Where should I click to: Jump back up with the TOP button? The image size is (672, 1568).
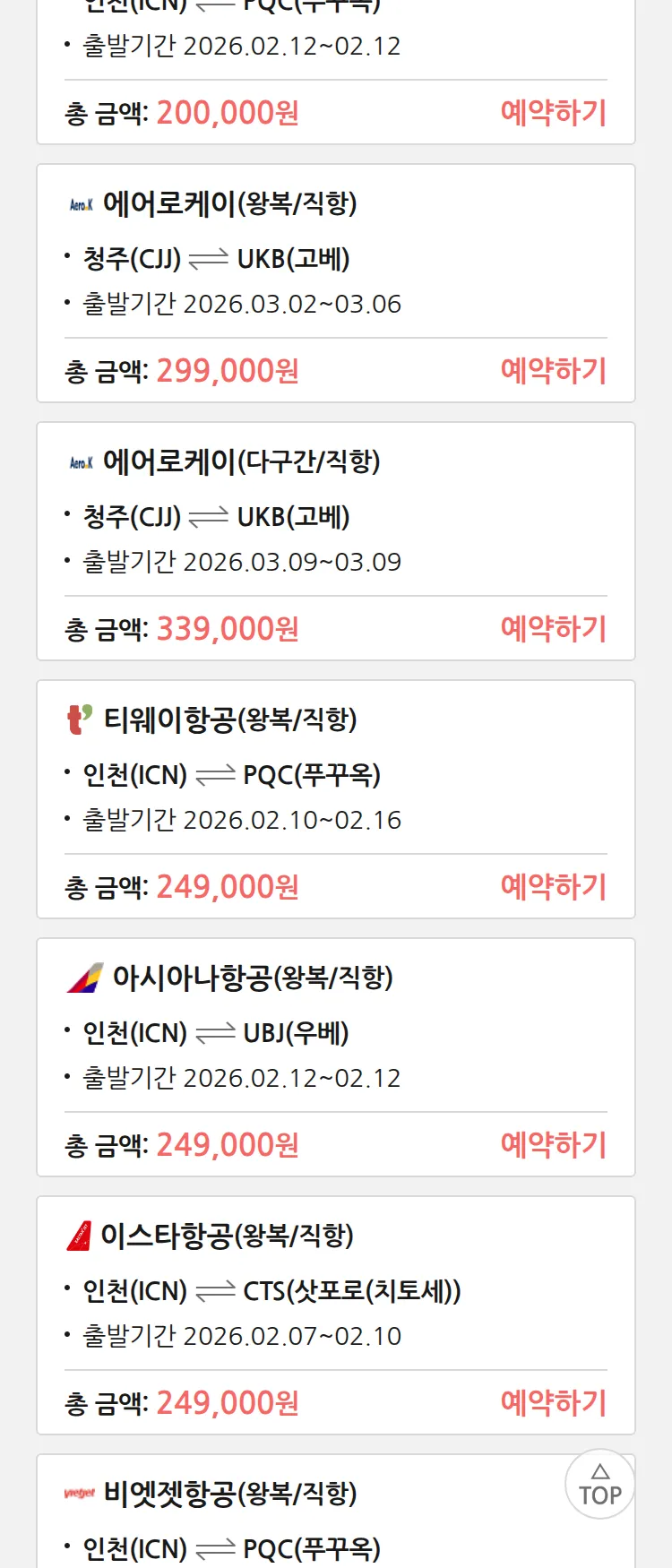coord(599,1485)
